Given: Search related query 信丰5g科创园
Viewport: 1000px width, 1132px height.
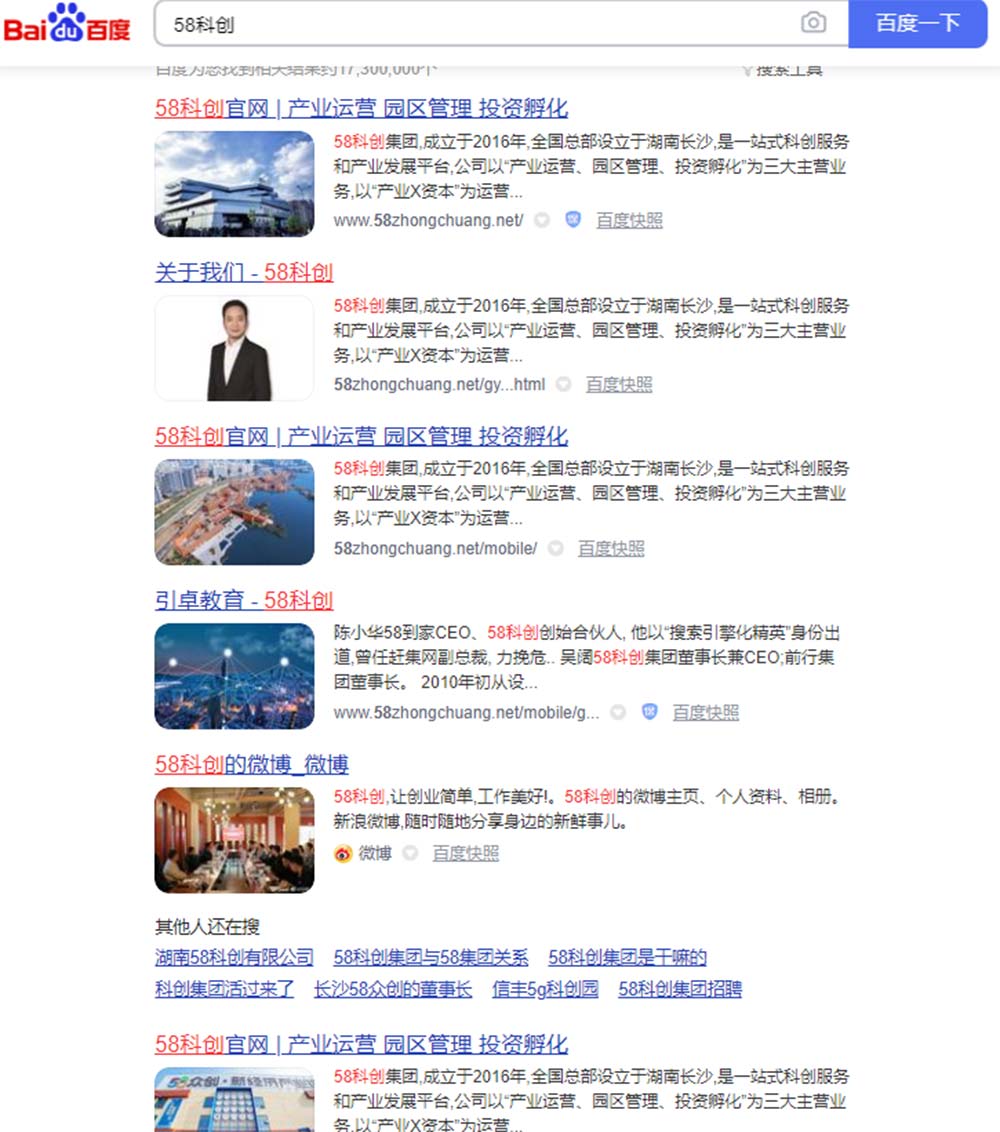Looking at the screenshot, I should (x=545, y=990).
